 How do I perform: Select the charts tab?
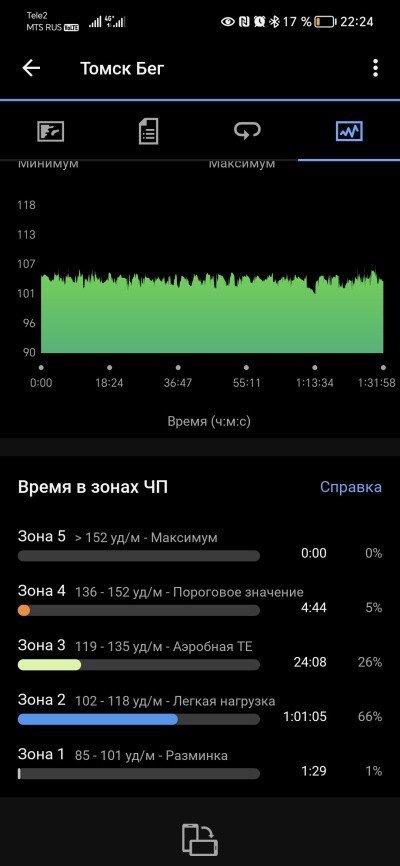point(349,131)
